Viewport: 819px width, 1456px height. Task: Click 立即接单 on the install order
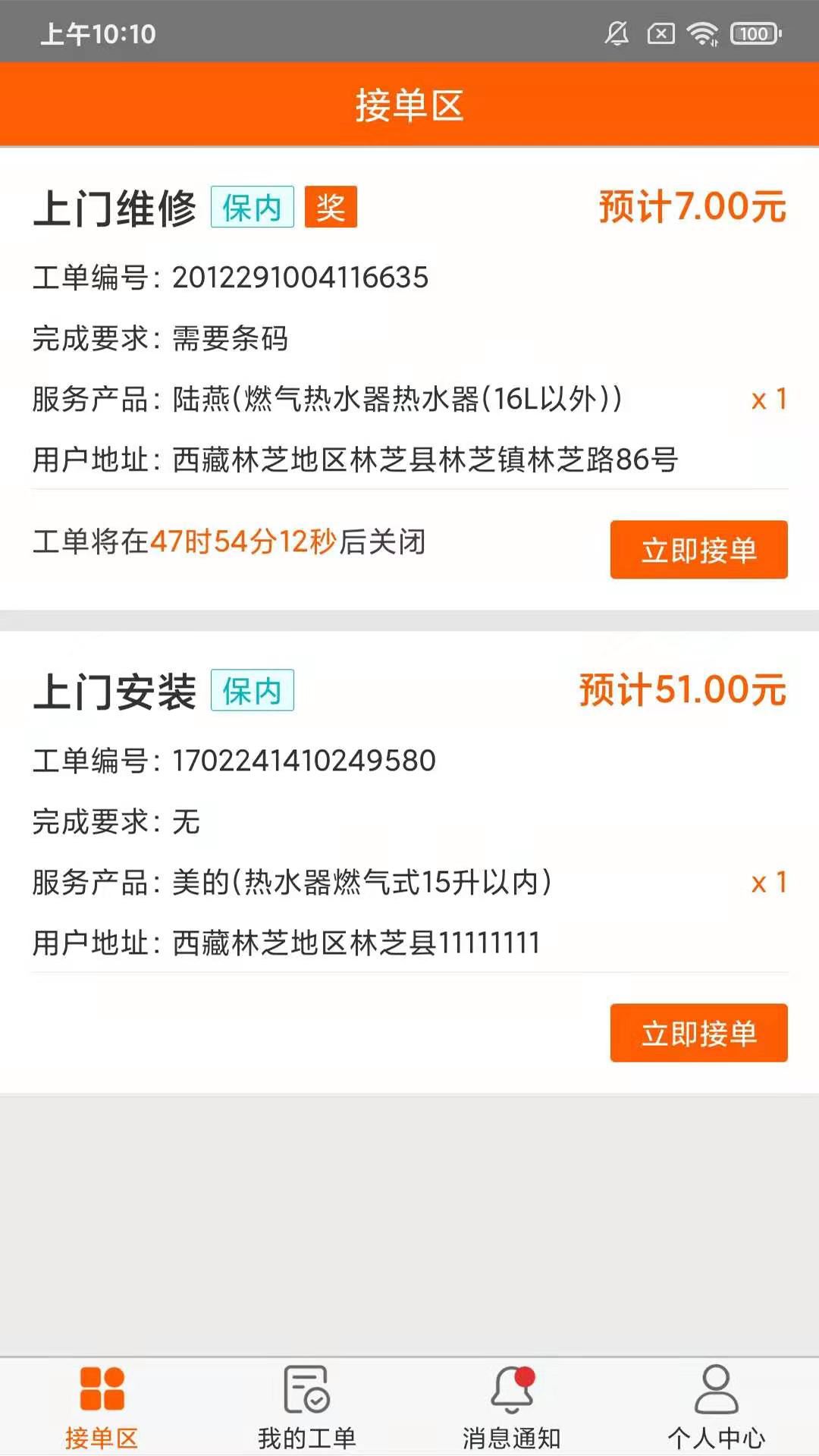pos(698,1034)
